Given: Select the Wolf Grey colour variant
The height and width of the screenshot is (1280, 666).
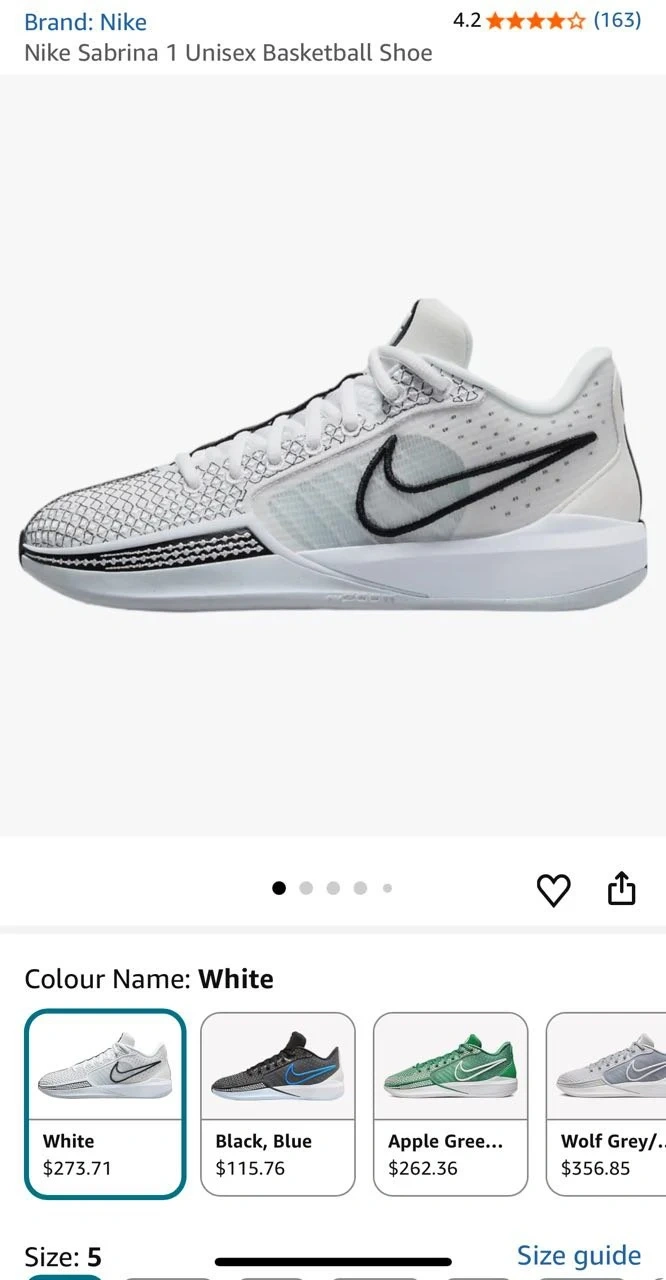Looking at the screenshot, I should (606, 1103).
